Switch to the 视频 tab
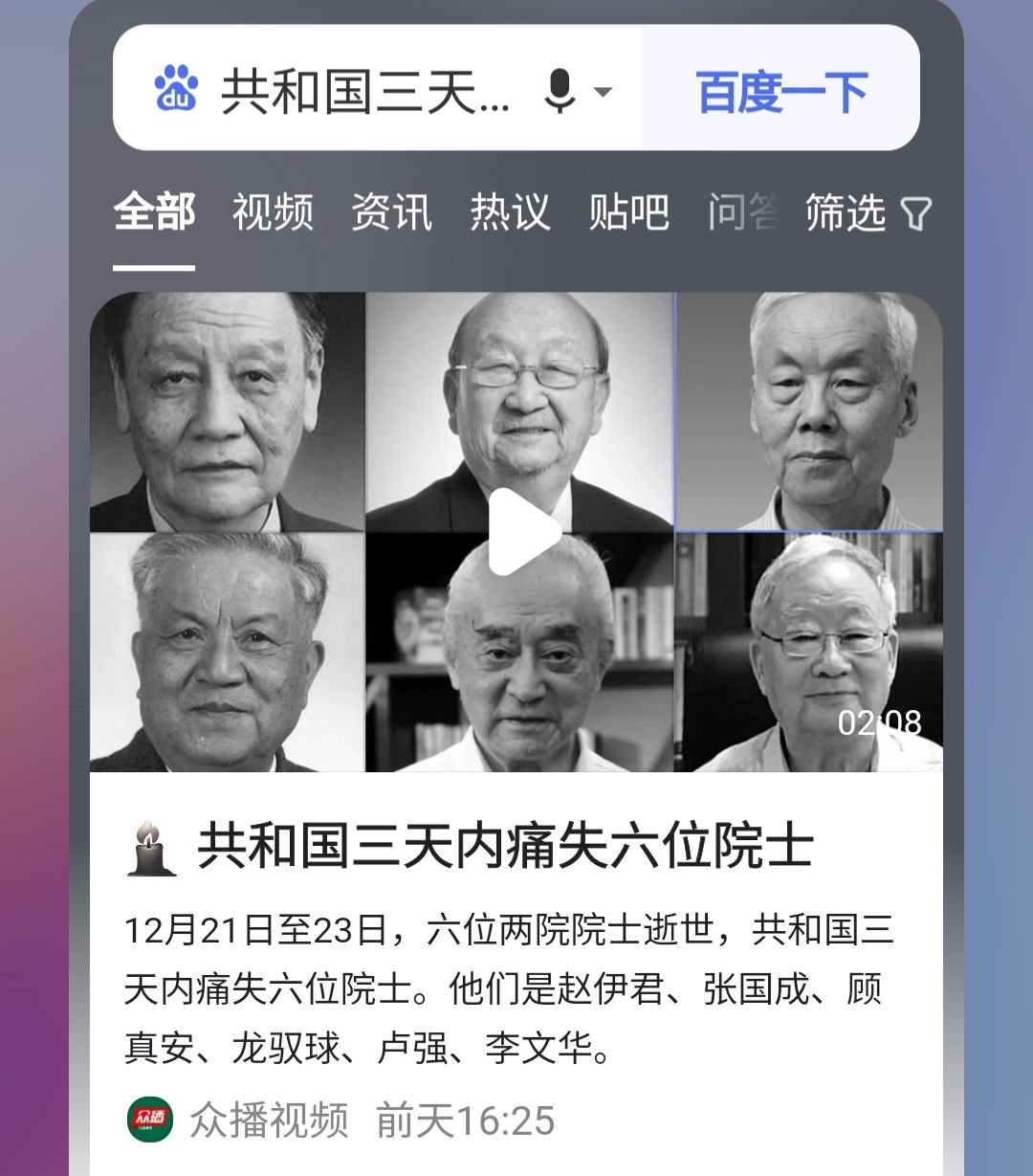The height and width of the screenshot is (1176, 1033). tap(273, 212)
